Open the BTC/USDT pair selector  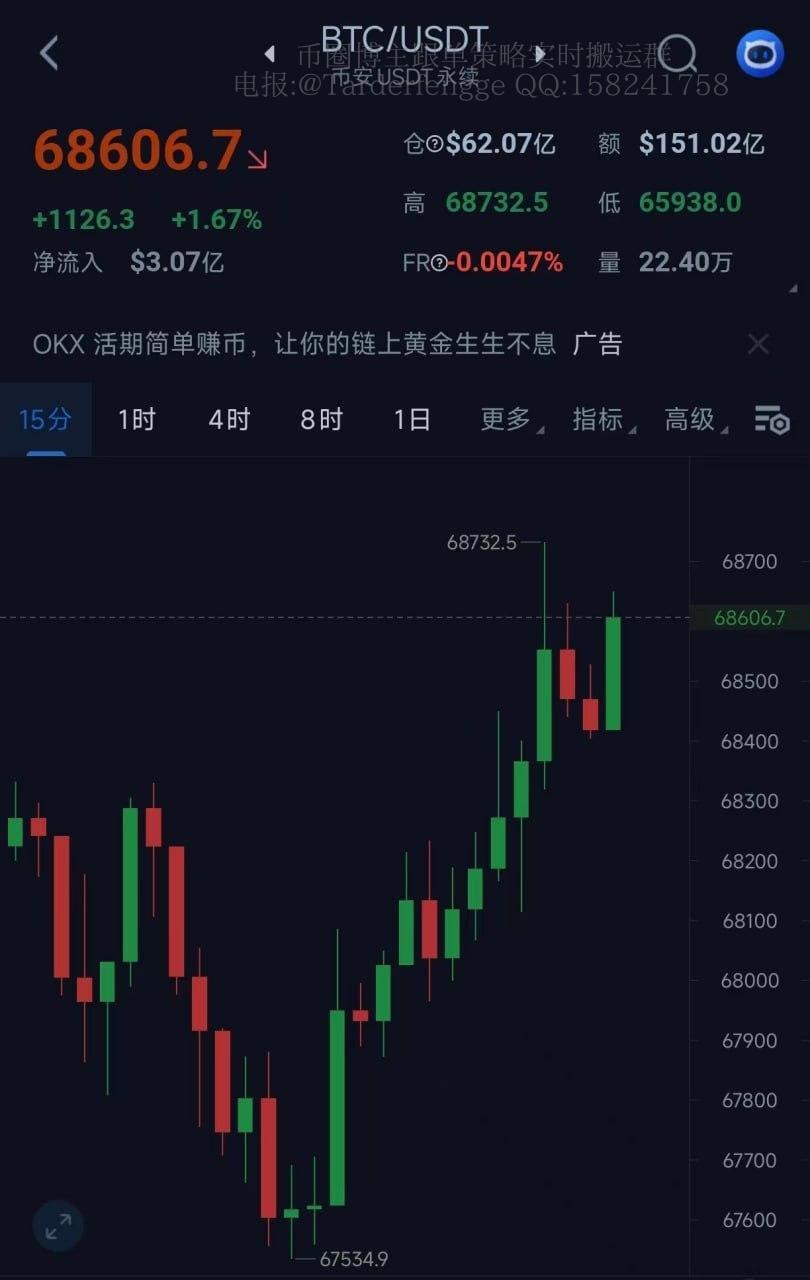404,42
